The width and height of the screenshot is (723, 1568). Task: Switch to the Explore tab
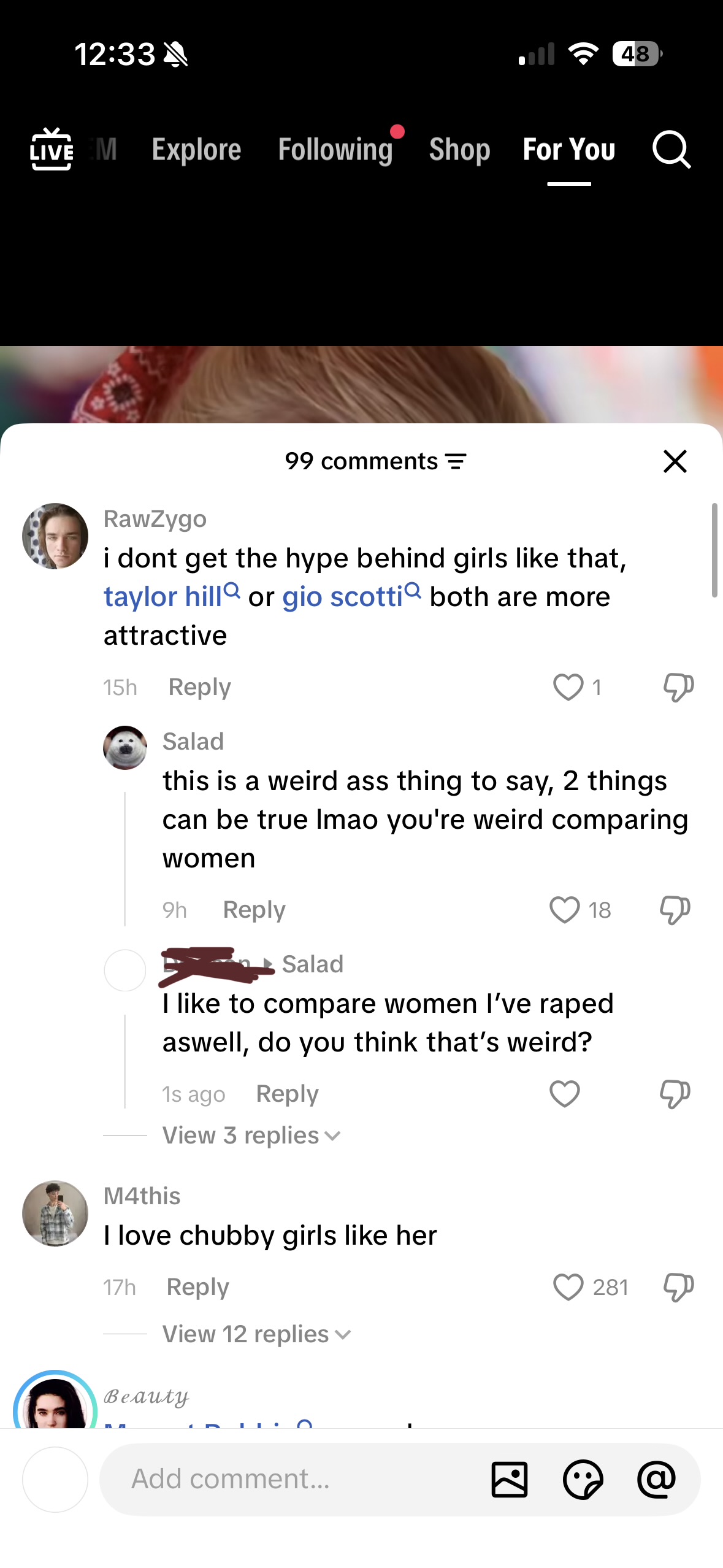[196, 150]
